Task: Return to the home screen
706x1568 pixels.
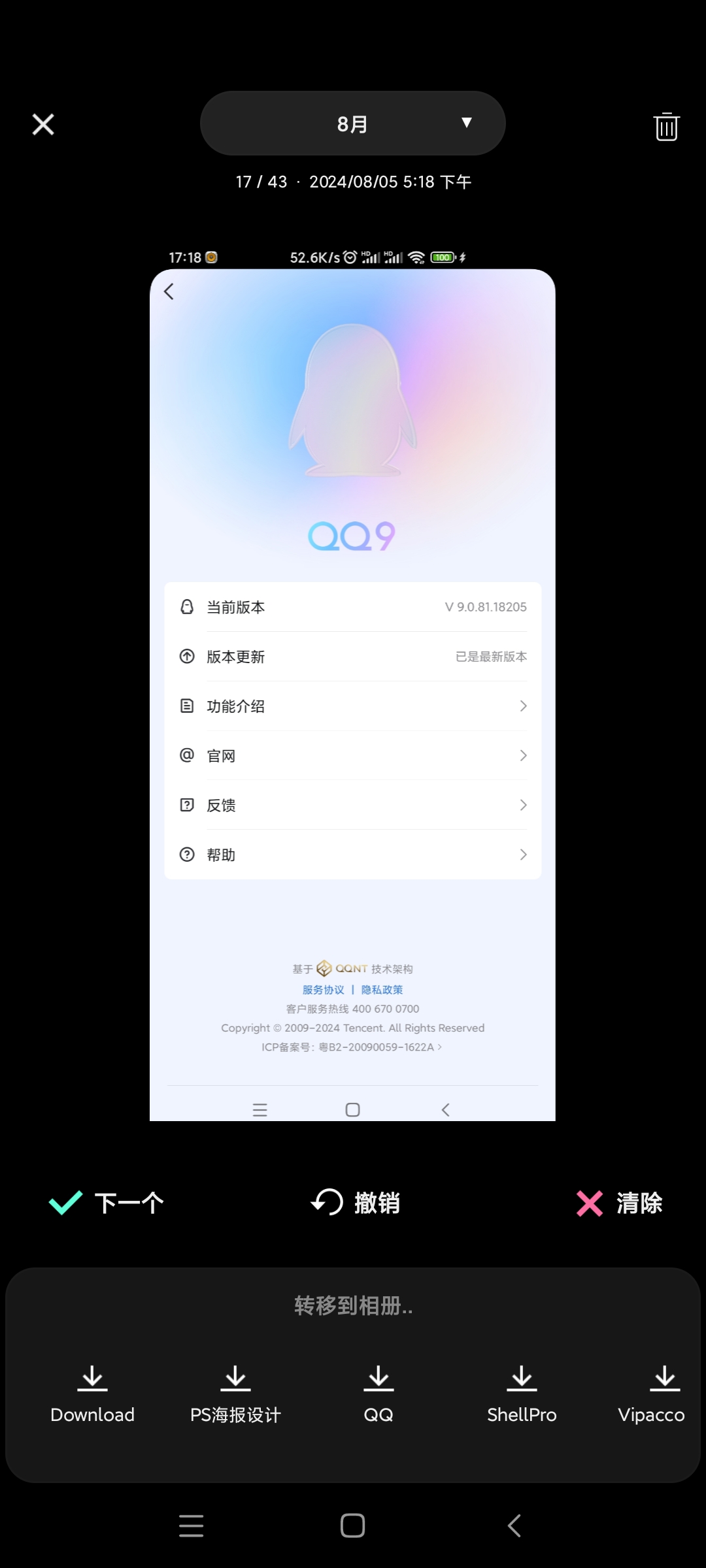Action: (352, 1526)
